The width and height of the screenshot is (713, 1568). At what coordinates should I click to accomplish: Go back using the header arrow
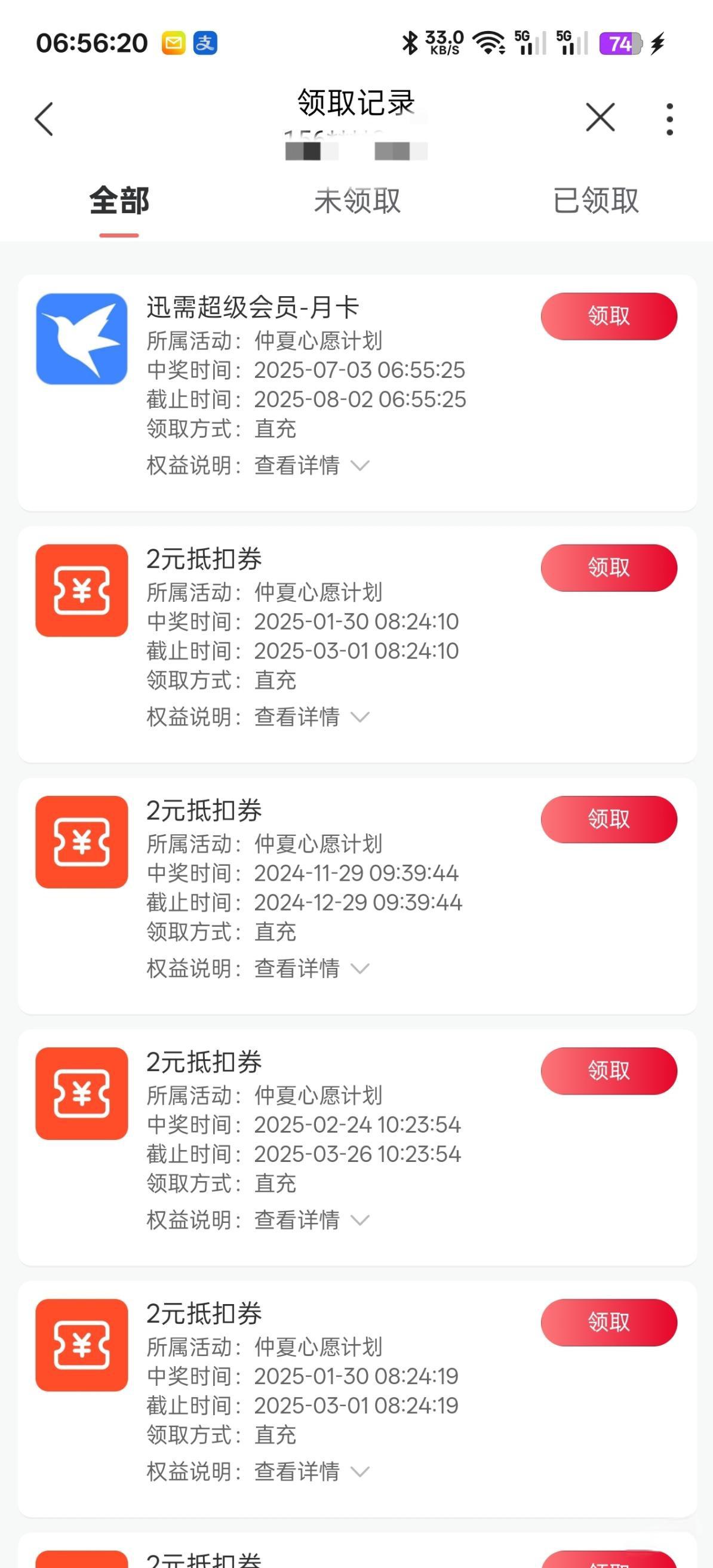44,119
